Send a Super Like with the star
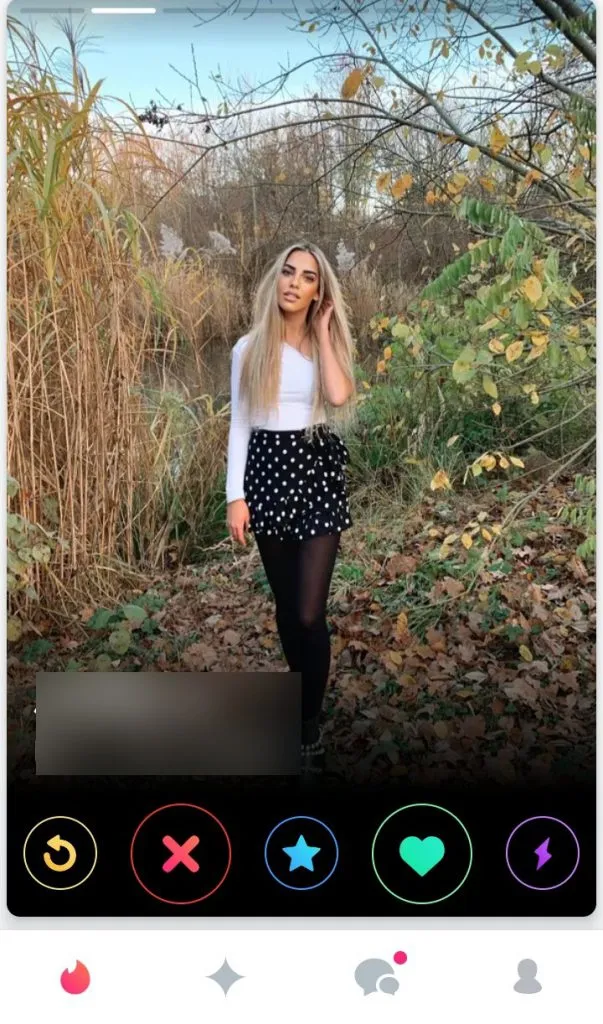 click(x=301, y=853)
